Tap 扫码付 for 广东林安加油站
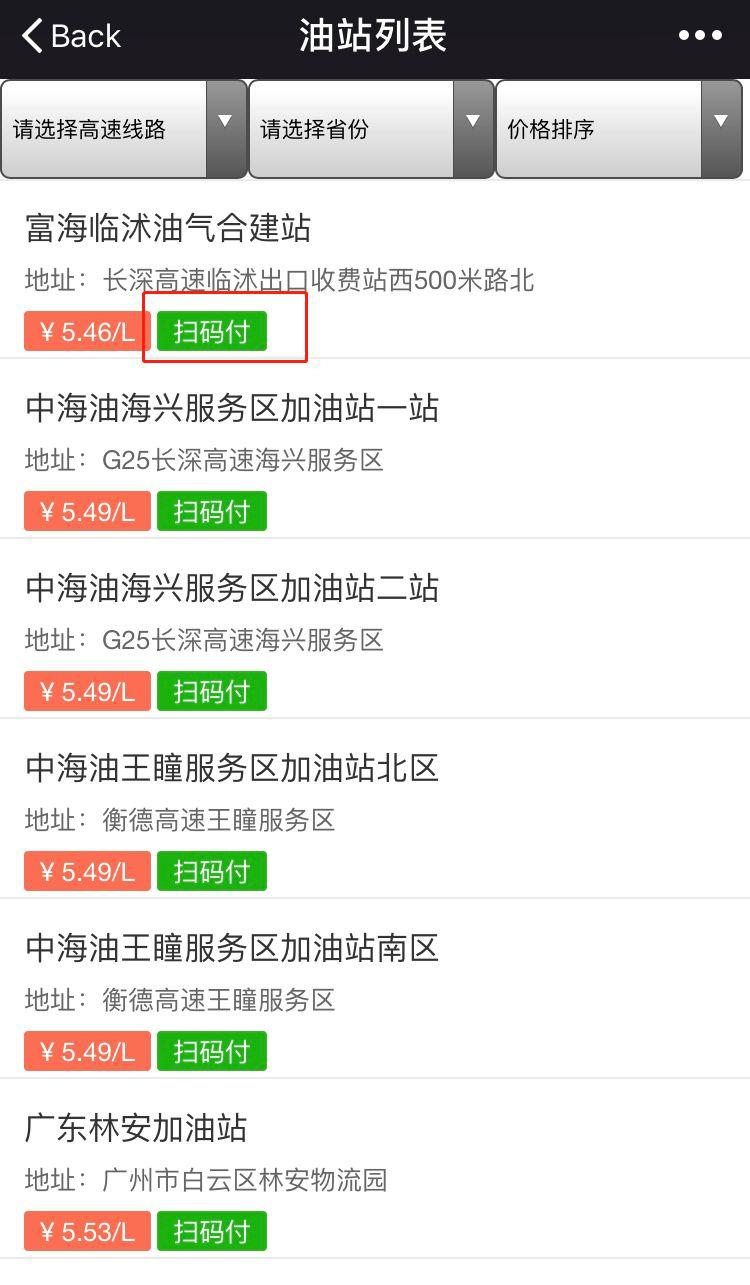The image size is (750, 1285). tap(212, 1232)
